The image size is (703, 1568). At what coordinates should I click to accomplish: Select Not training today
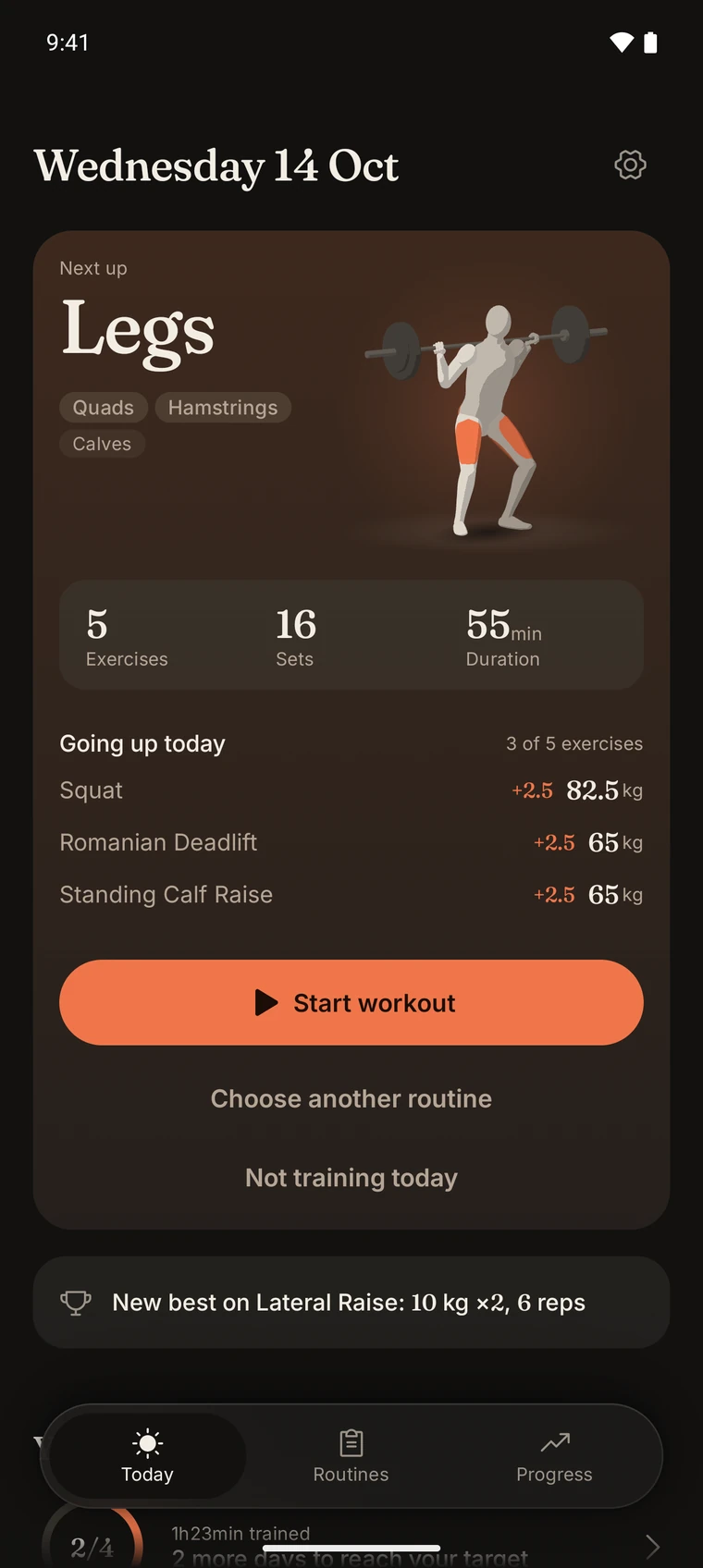point(351,1177)
